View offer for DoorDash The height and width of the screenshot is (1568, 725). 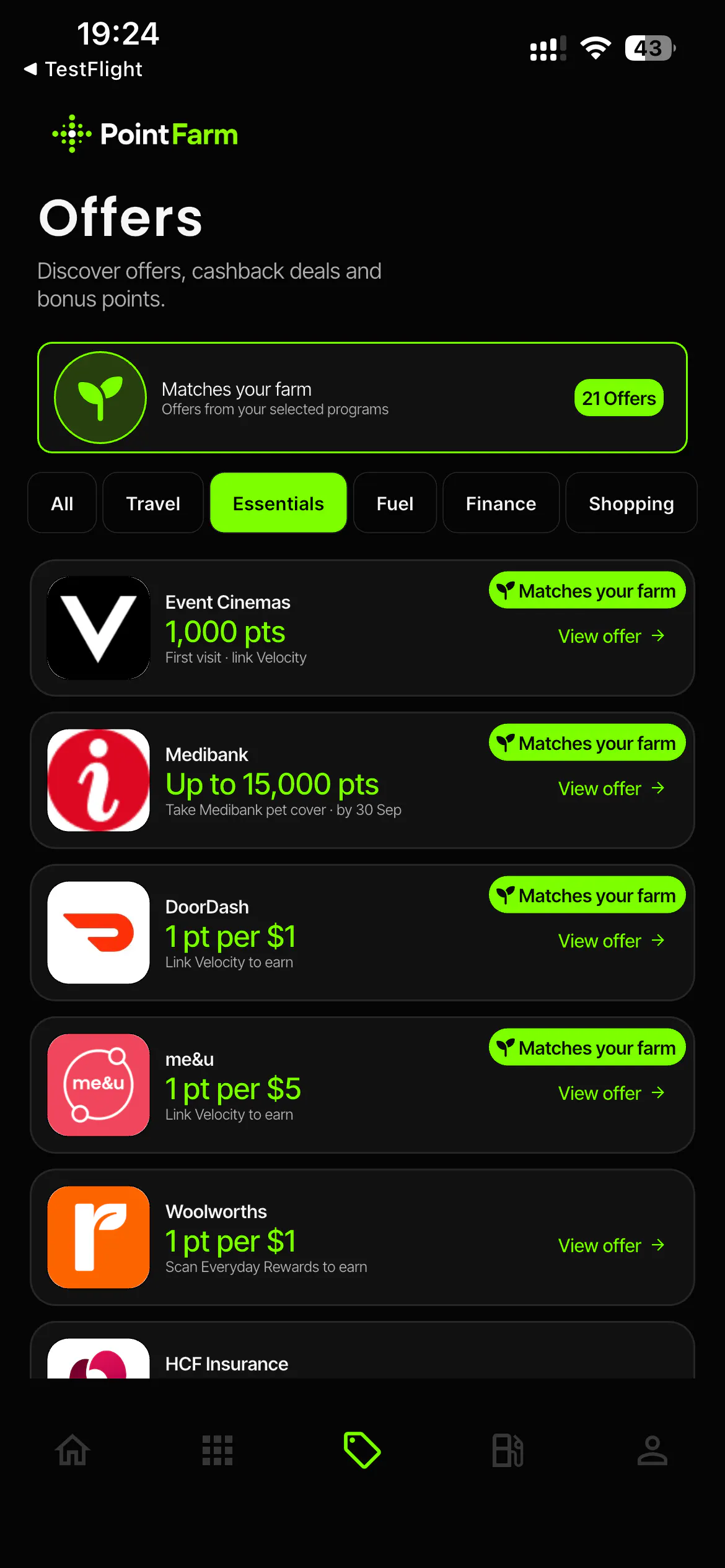tap(611, 941)
